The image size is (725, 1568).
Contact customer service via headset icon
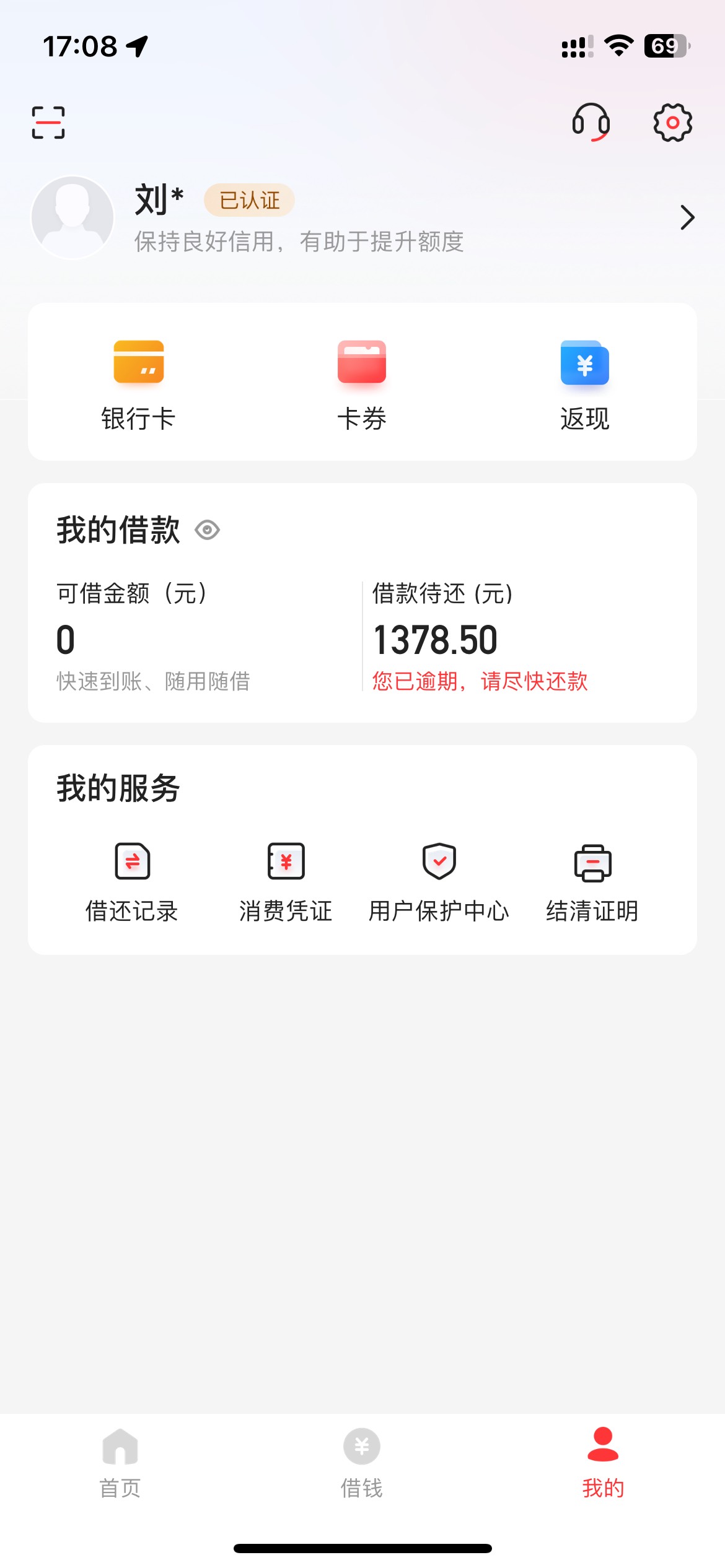[591, 122]
